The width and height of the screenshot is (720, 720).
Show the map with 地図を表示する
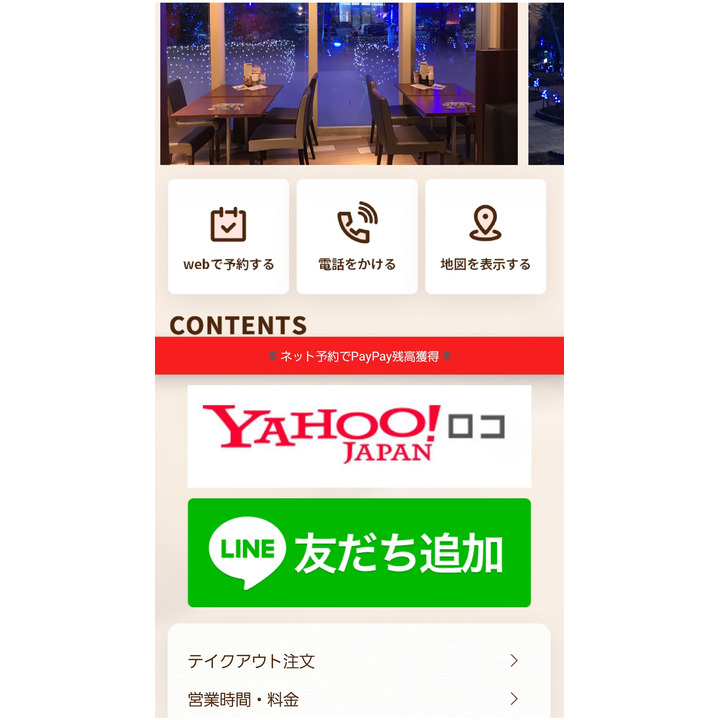485,237
